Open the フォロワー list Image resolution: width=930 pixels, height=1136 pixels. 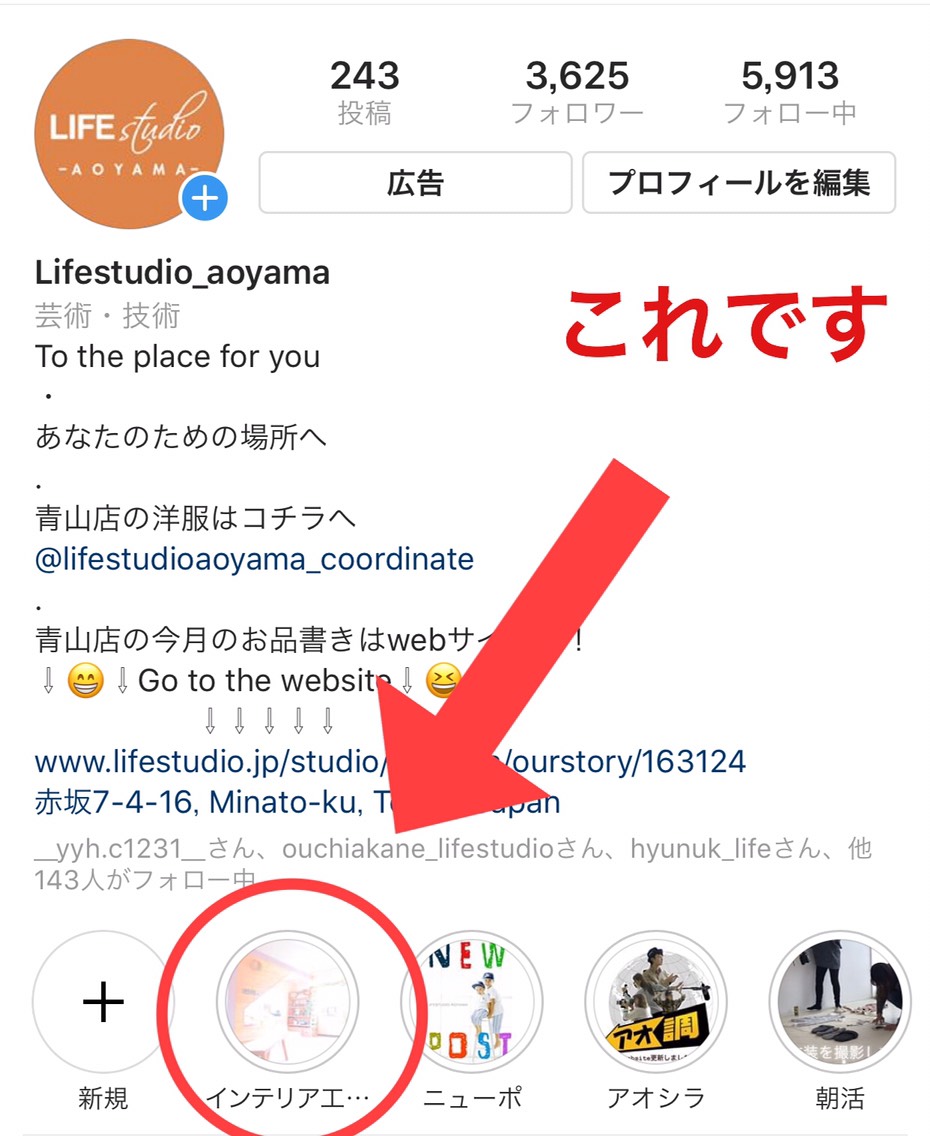[577, 92]
